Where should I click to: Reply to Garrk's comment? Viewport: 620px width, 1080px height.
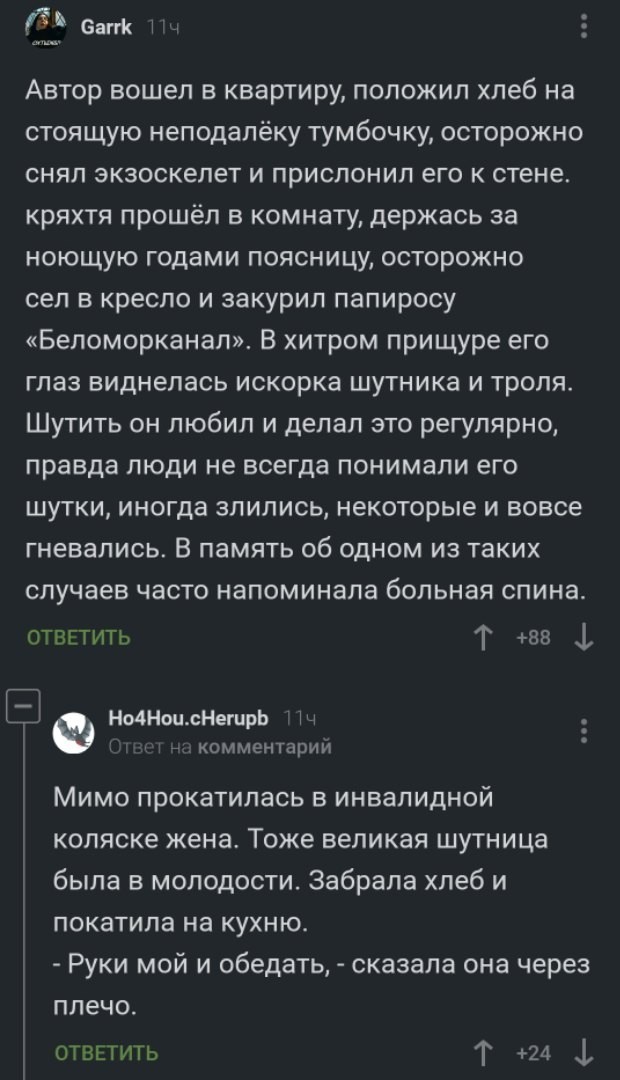point(78,637)
